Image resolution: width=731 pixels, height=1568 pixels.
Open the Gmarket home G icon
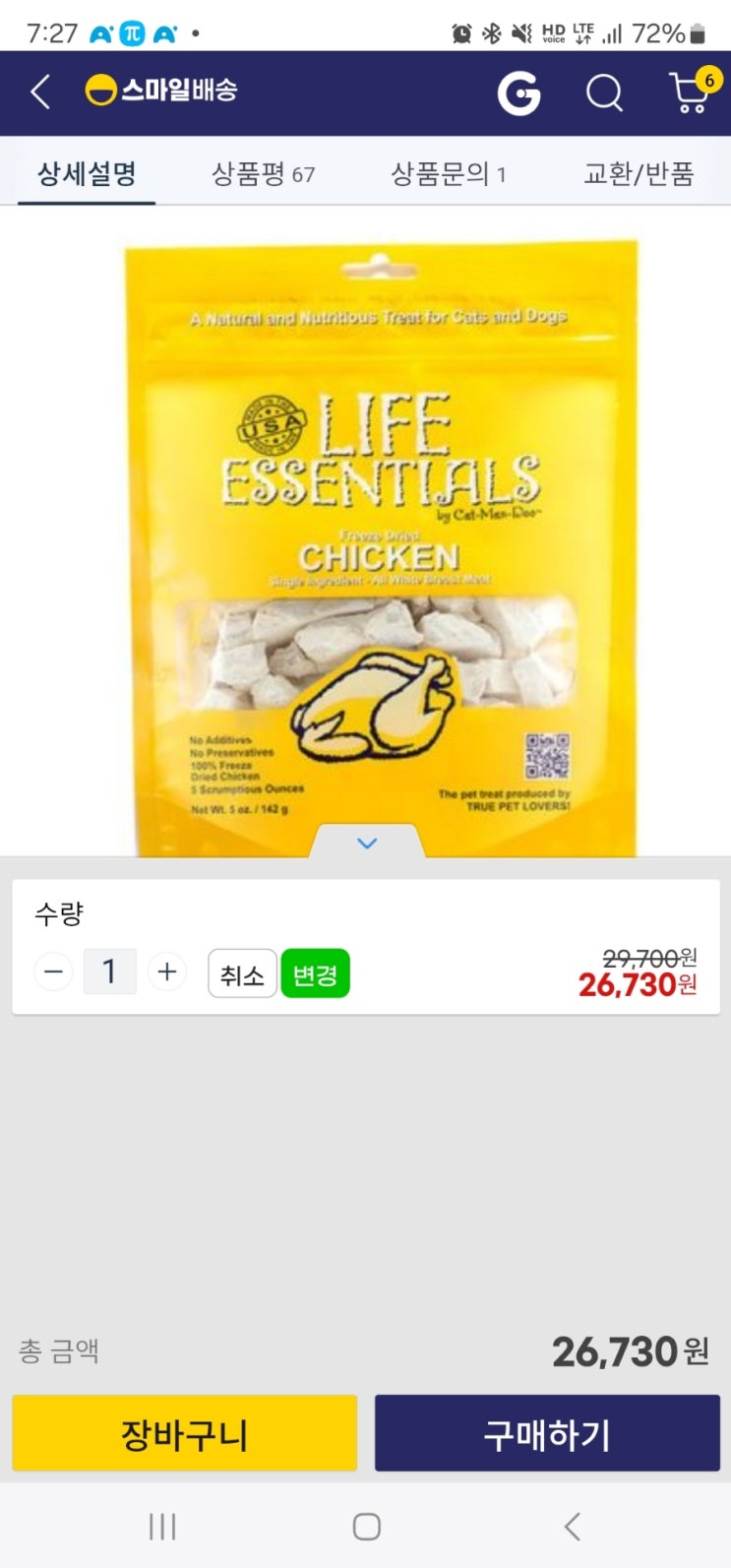coord(518,94)
